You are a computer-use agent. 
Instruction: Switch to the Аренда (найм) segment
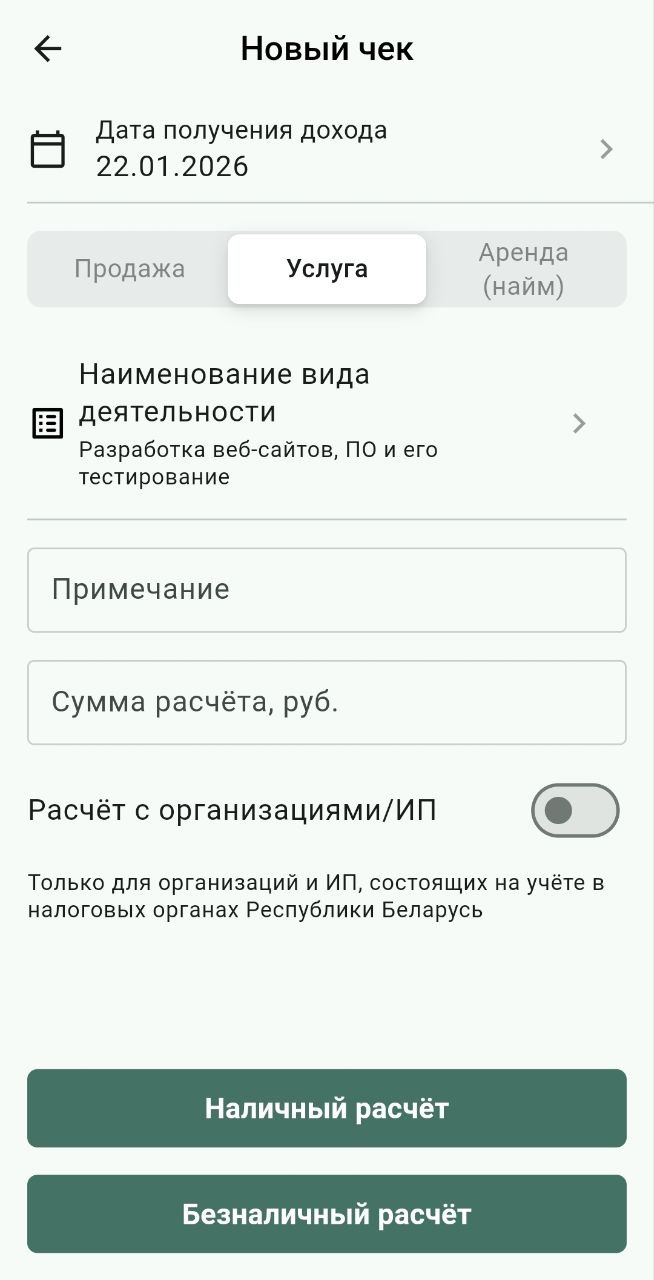click(x=523, y=269)
